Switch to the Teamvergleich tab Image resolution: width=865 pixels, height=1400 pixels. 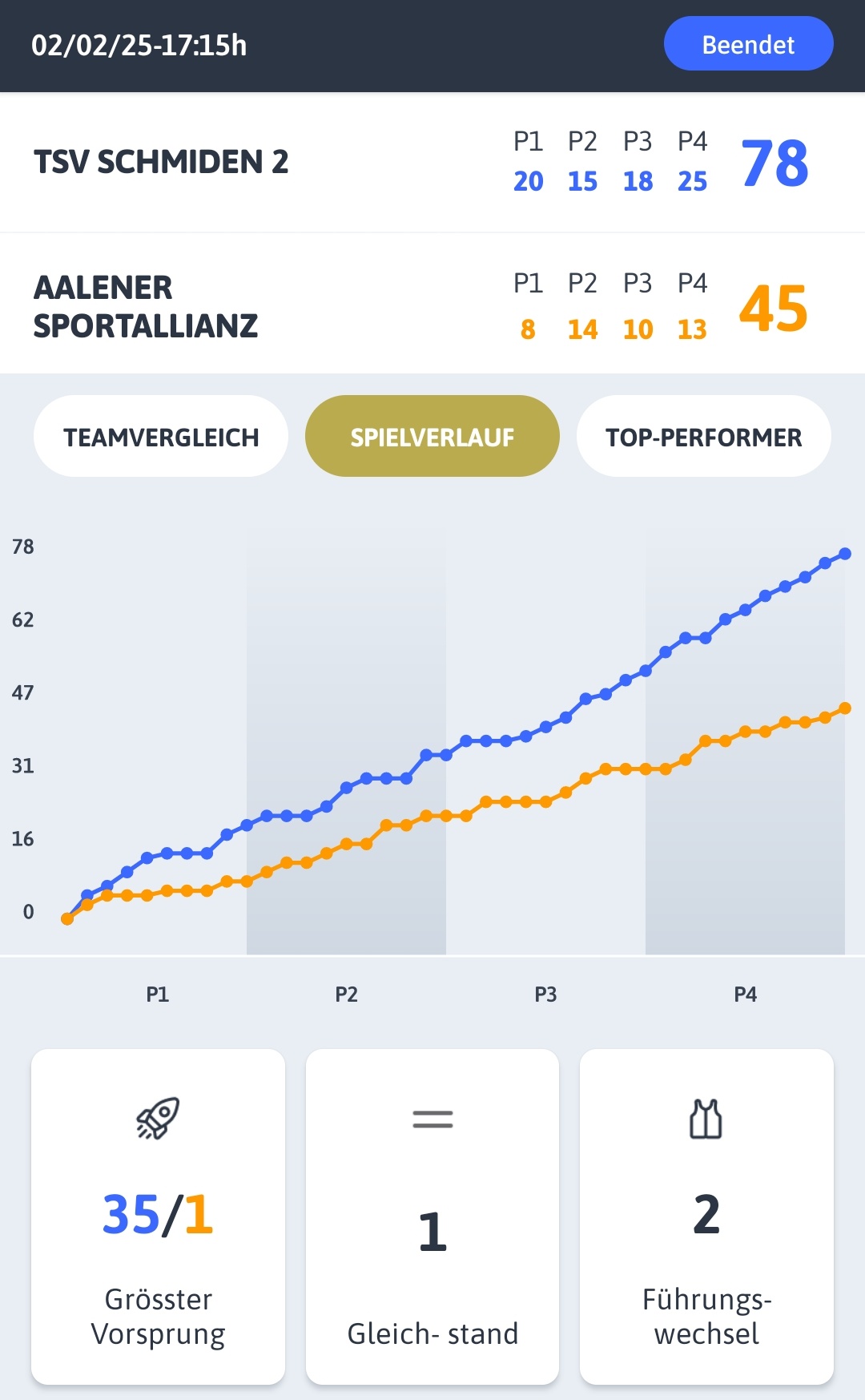pyautogui.click(x=161, y=437)
